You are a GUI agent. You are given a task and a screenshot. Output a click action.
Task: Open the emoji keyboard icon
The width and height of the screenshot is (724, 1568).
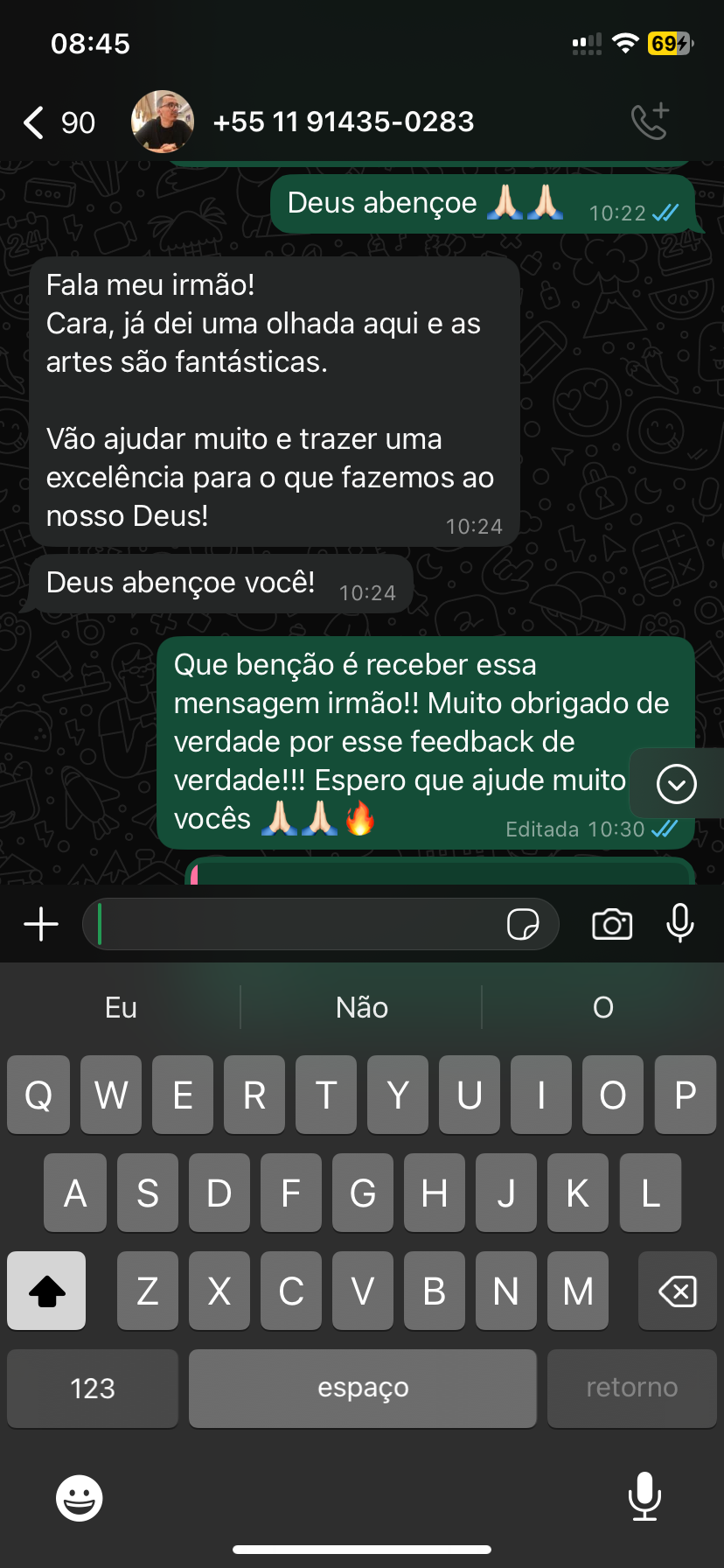click(79, 1497)
